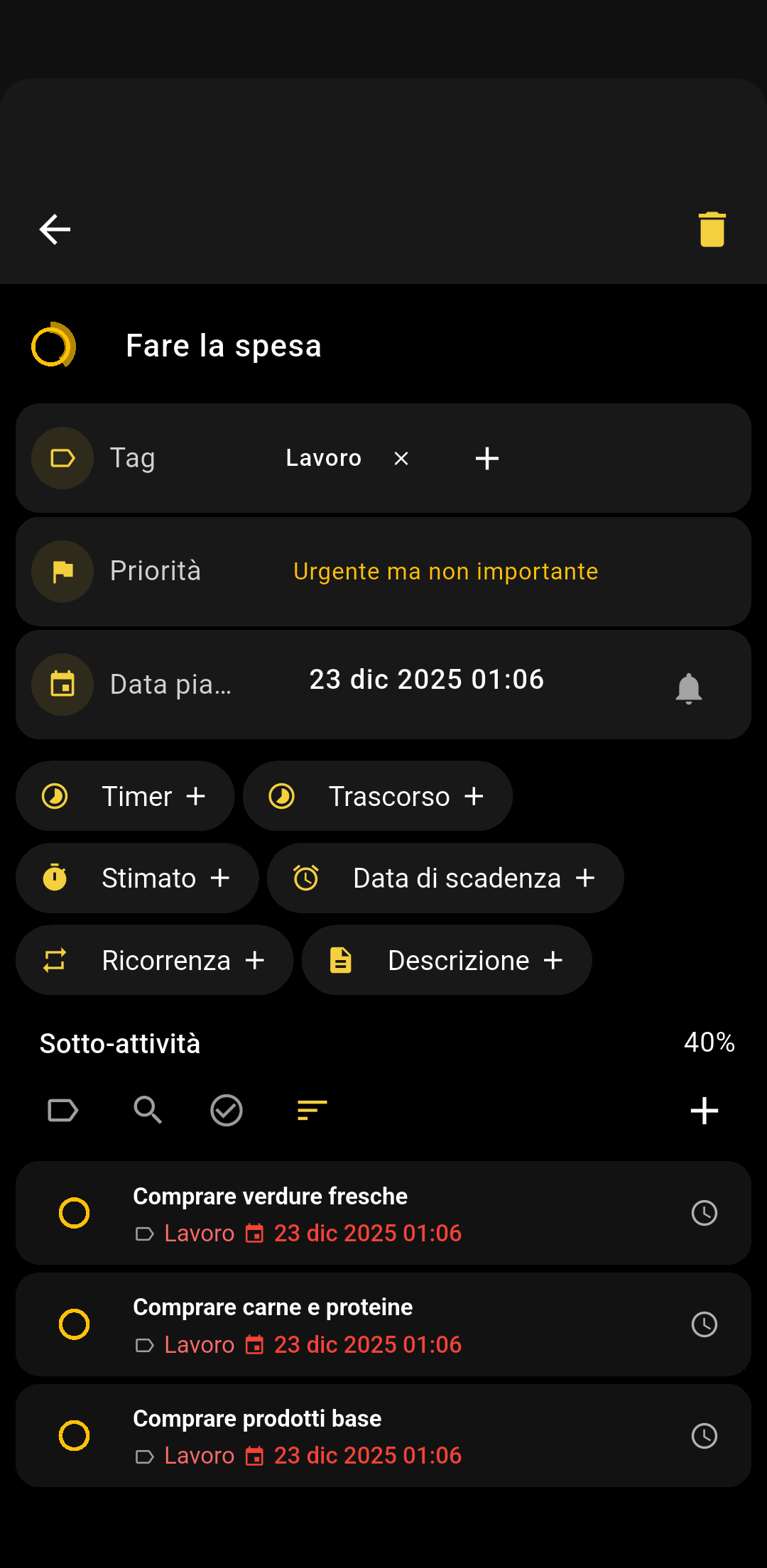
Task: Search the sub-tasks
Action: (148, 1110)
